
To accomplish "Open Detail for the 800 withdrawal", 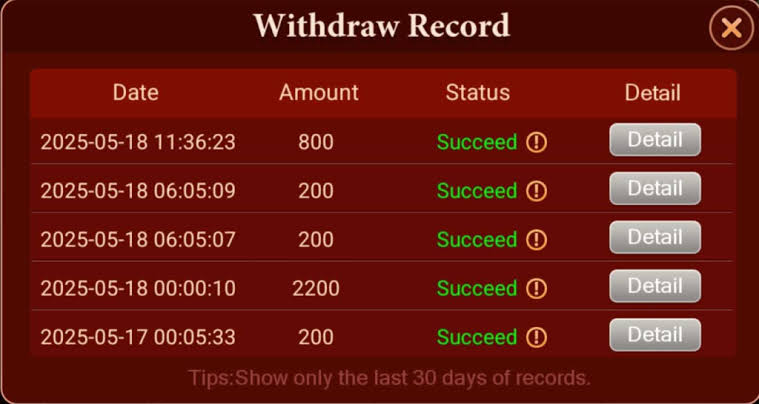I will tap(655, 140).
